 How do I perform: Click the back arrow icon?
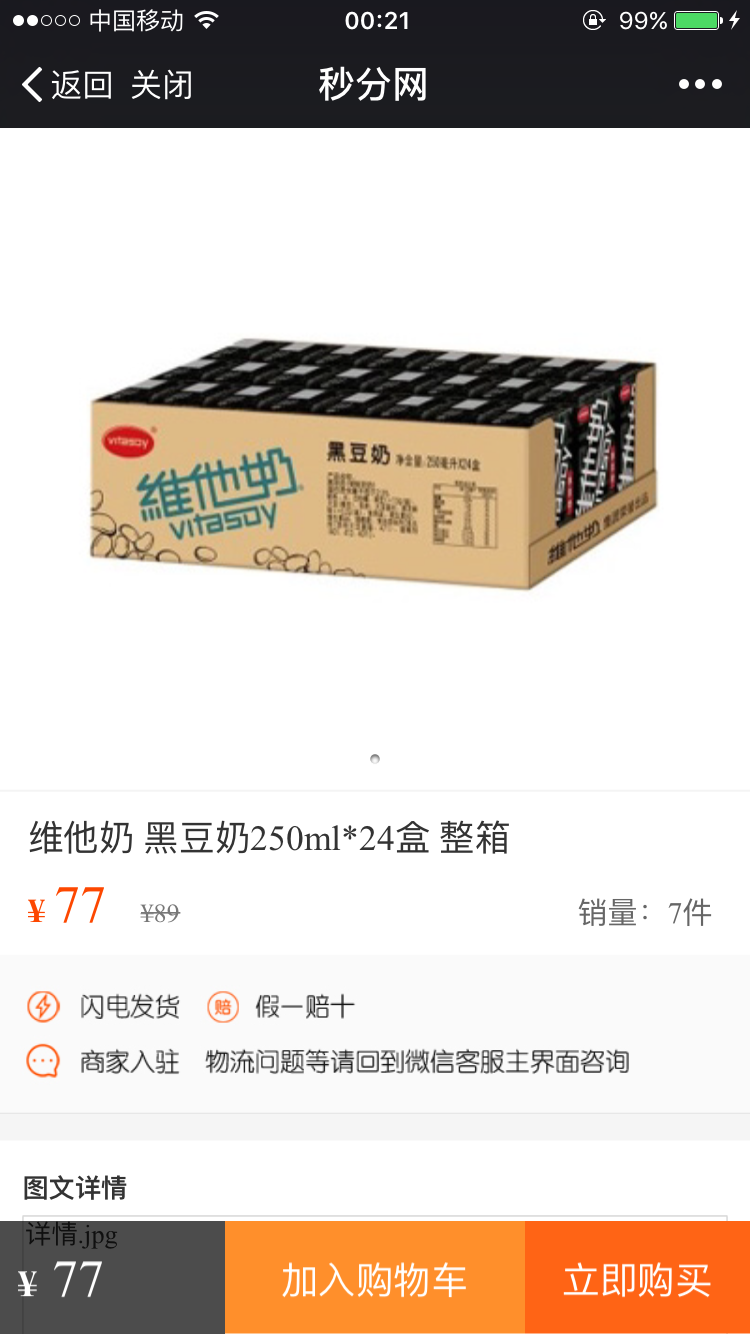point(30,84)
